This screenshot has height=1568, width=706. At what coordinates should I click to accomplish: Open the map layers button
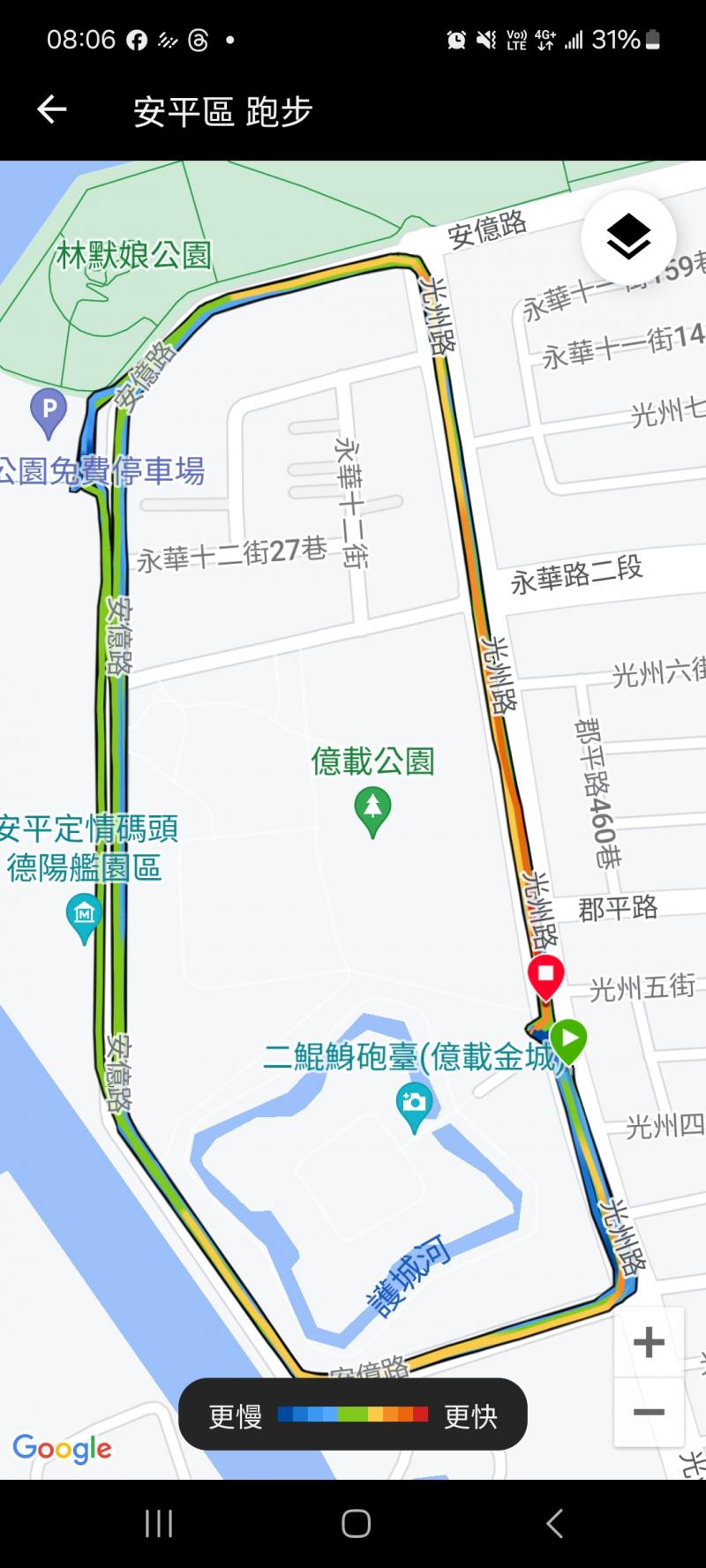click(x=628, y=237)
